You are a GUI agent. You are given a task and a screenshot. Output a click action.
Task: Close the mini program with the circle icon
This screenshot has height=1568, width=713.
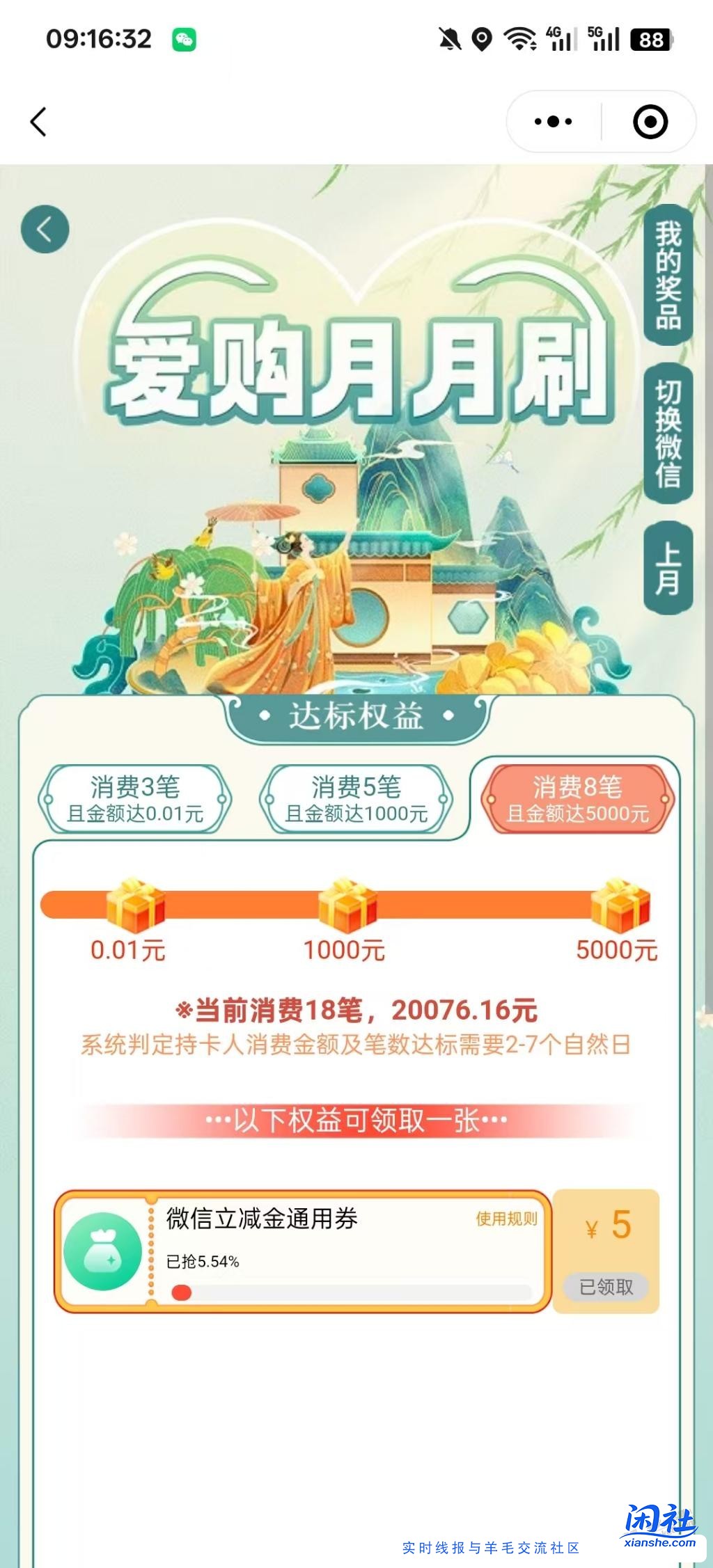650,122
